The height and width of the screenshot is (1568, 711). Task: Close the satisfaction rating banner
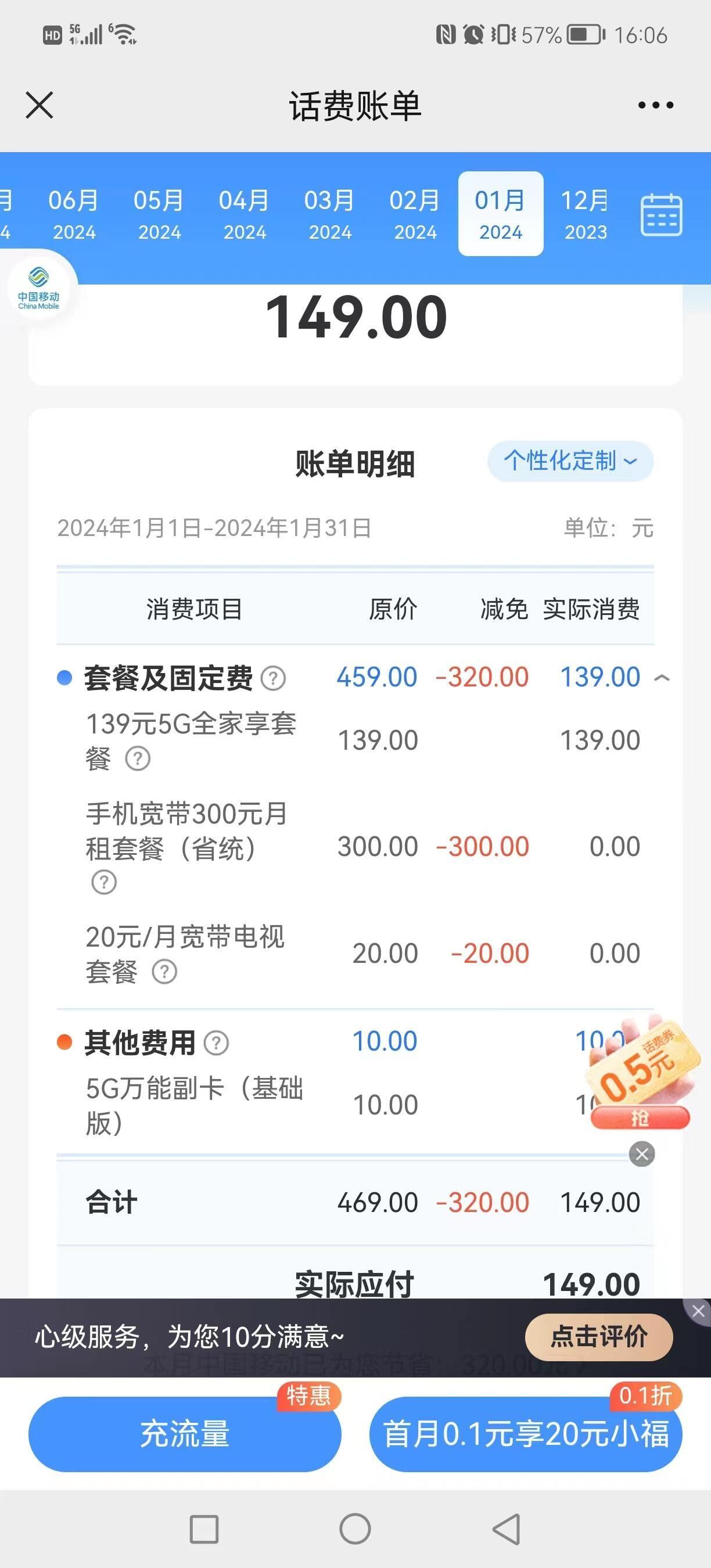(x=698, y=1311)
